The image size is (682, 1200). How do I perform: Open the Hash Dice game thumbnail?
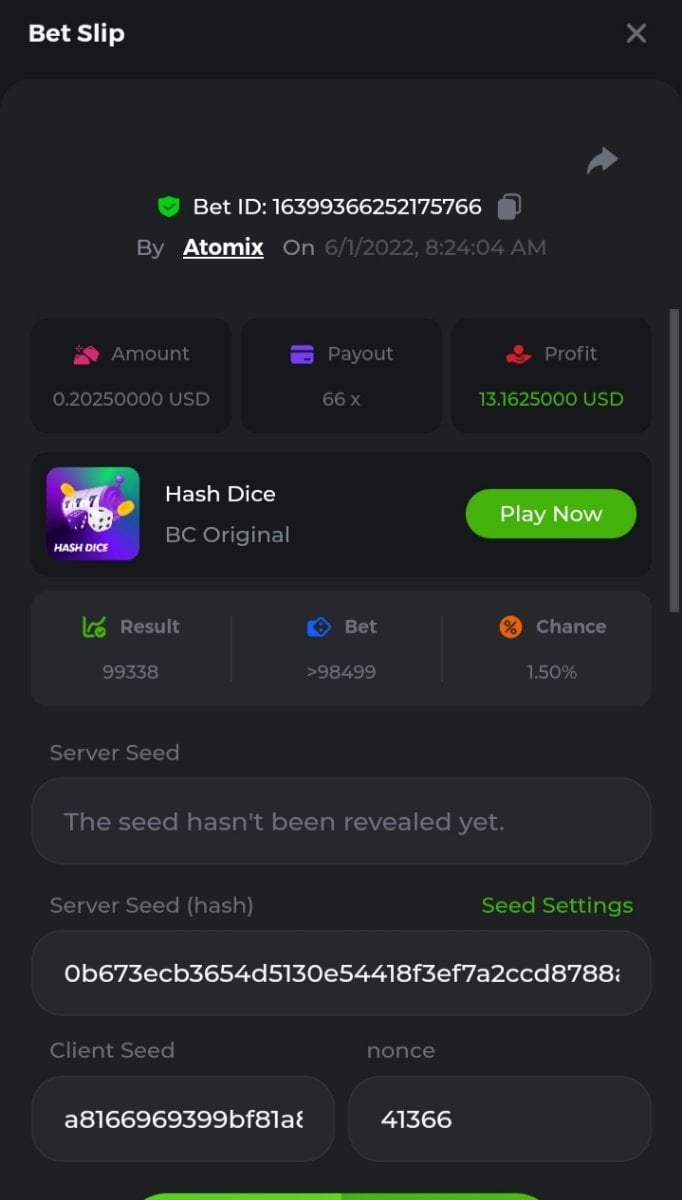point(93,514)
